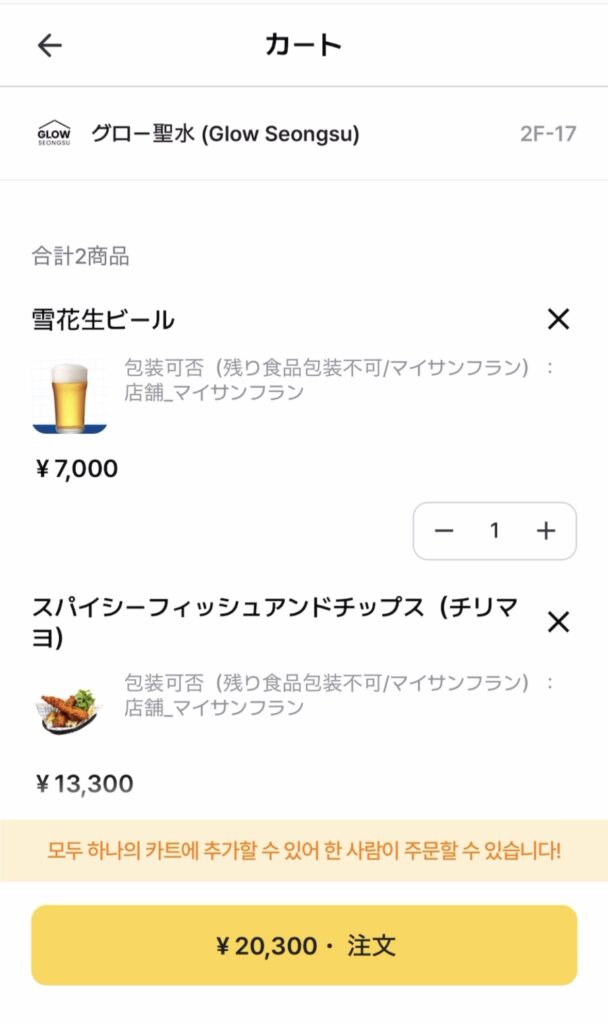This screenshot has width=608, height=1024.
Task: Increase 雪花生ビール quantity by one
Action: click(546, 531)
